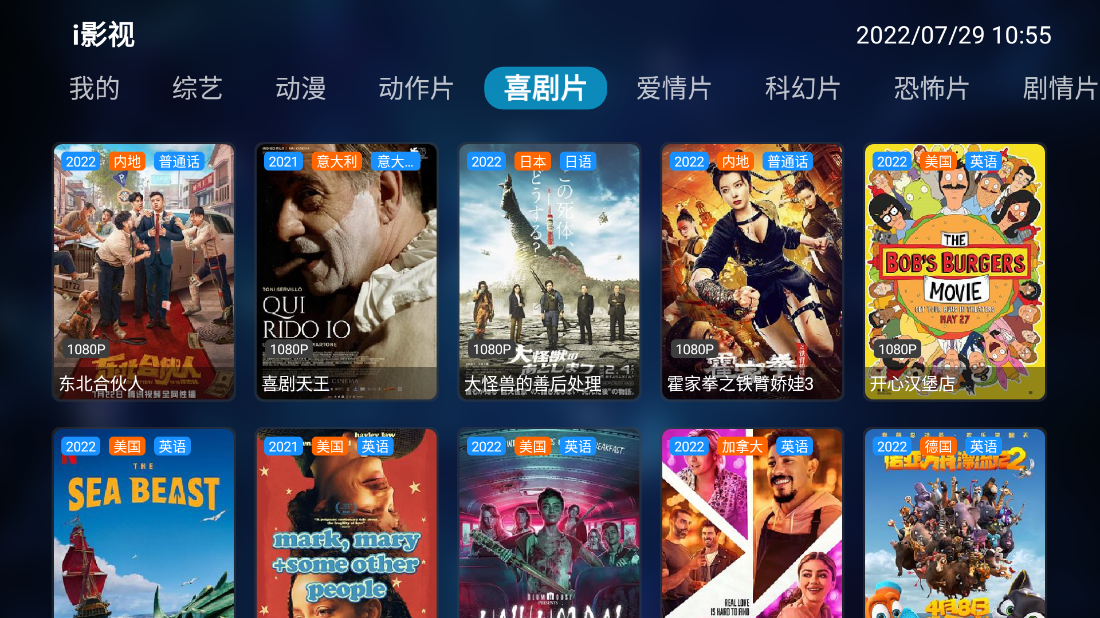Open the 科幻片 tab
This screenshot has width=1100, height=618.
click(x=802, y=89)
